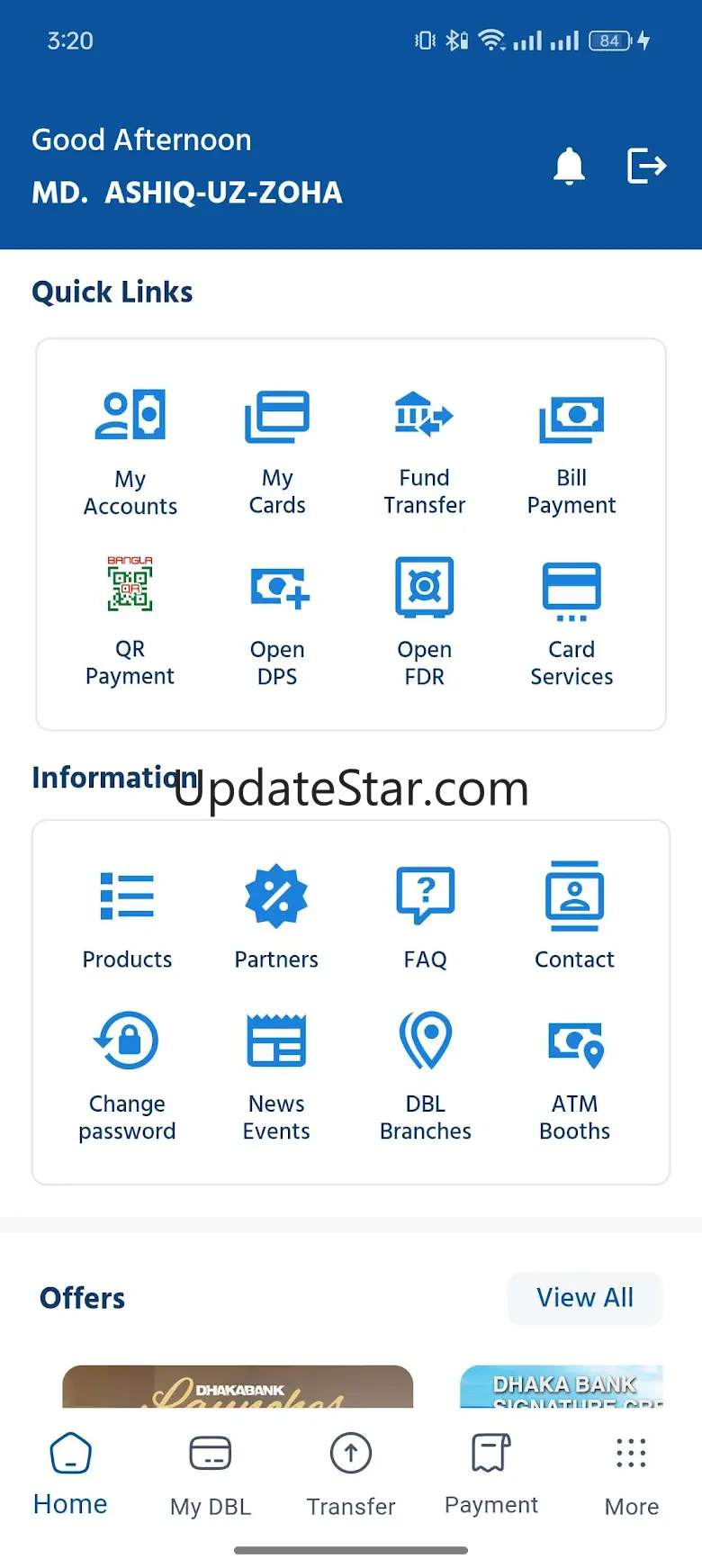Open the notifications bell

click(x=569, y=167)
